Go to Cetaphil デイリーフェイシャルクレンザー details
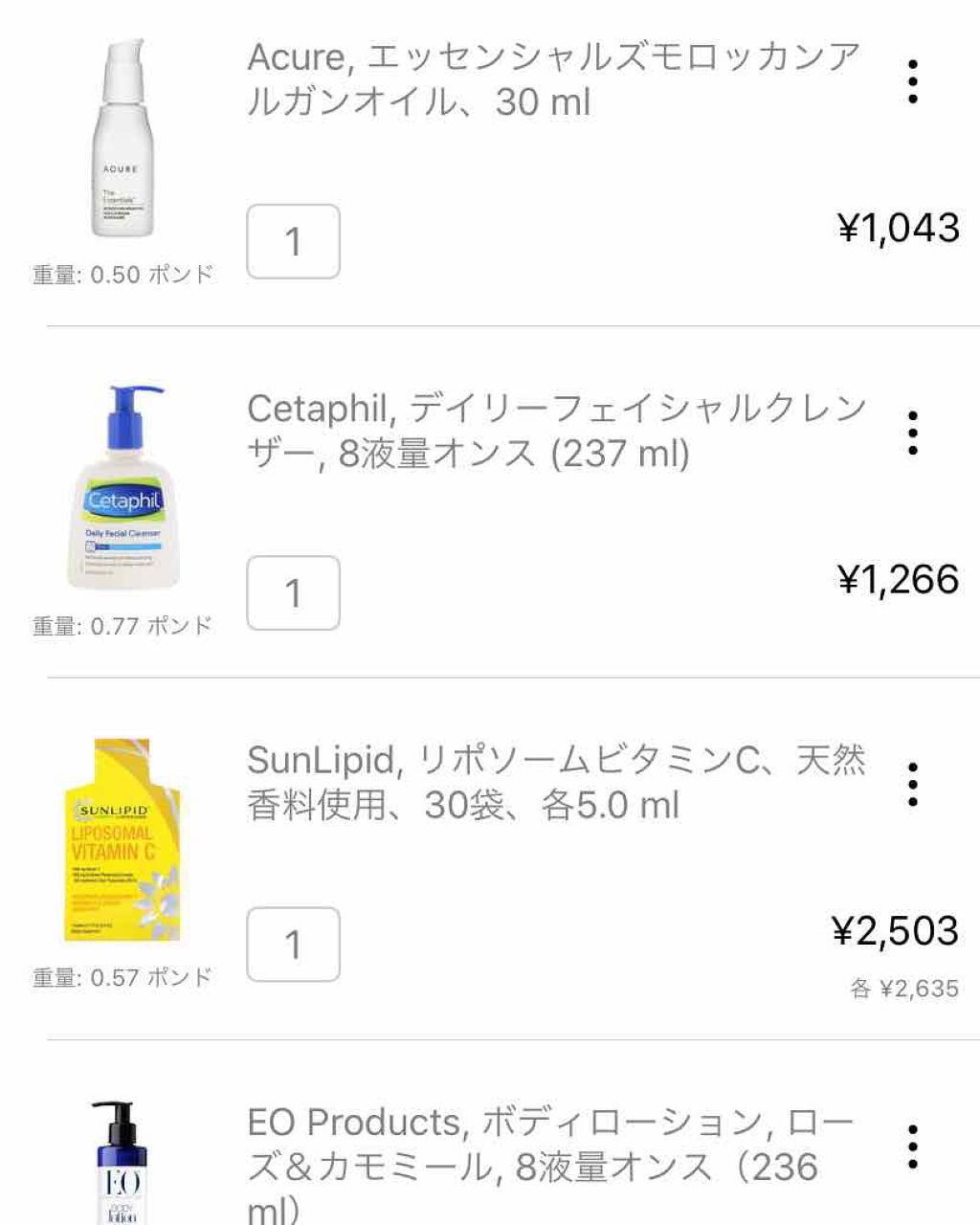This screenshot has width=980, height=1225. 555,431
